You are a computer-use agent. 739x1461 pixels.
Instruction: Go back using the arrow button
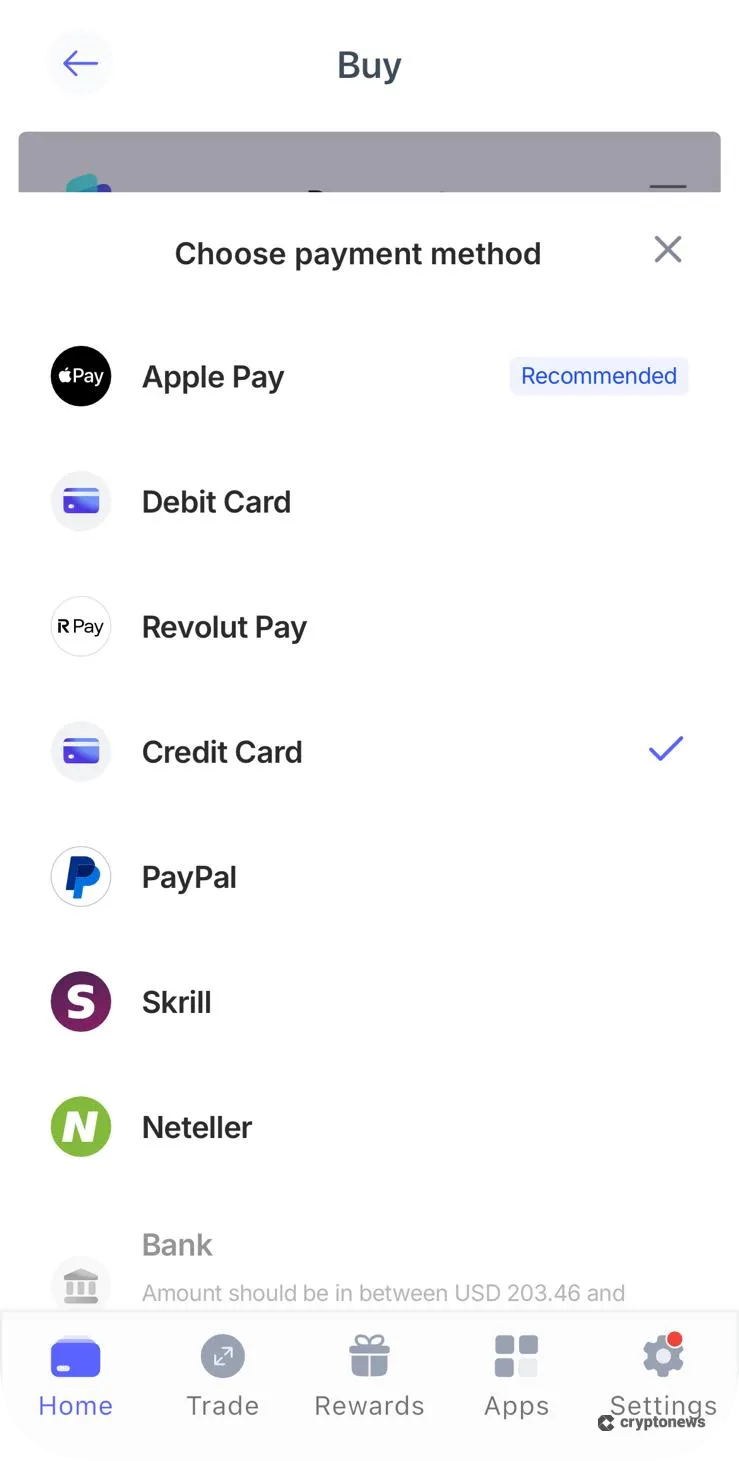coord(80,63)
